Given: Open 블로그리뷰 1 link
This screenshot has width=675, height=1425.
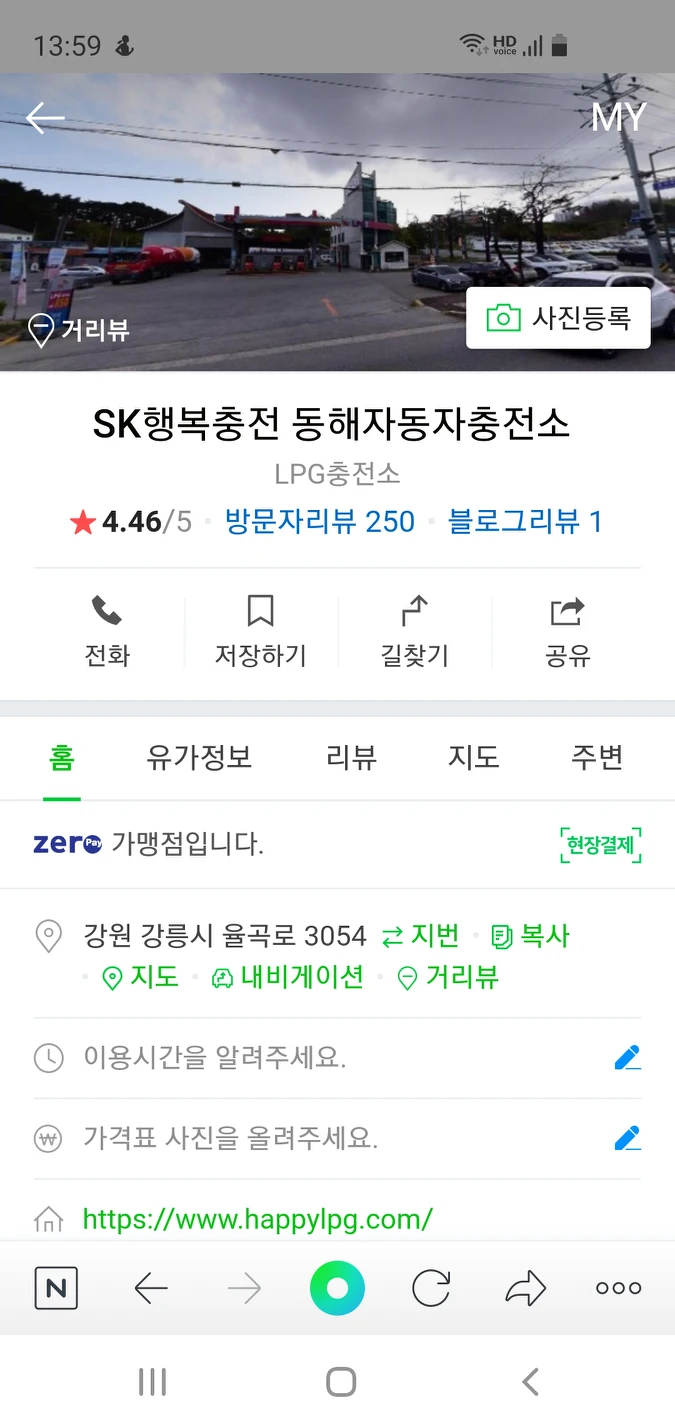Looking at the screenshot, I should 525,522.
